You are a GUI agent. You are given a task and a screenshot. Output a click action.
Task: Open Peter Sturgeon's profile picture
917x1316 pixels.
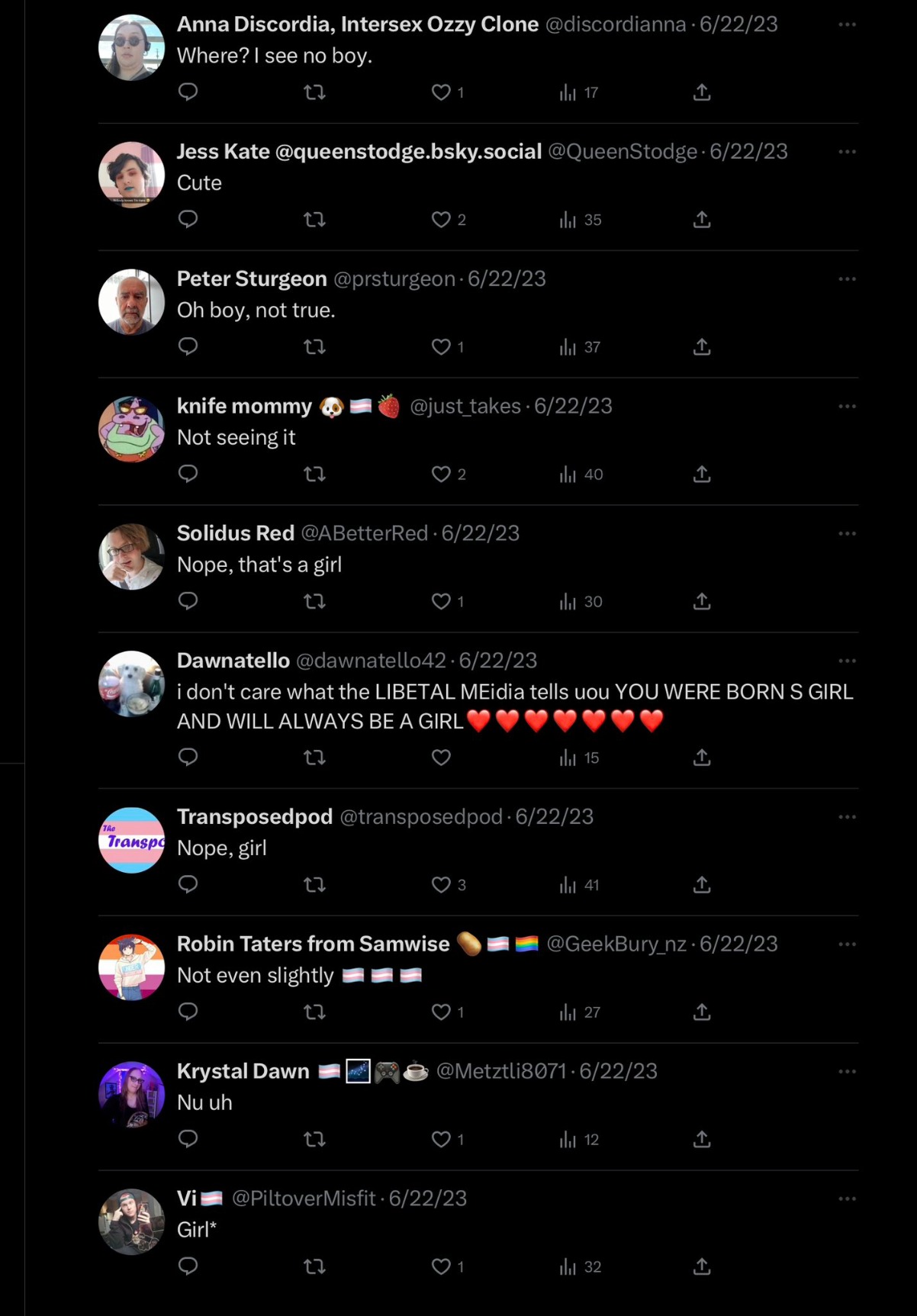(131, 302)
